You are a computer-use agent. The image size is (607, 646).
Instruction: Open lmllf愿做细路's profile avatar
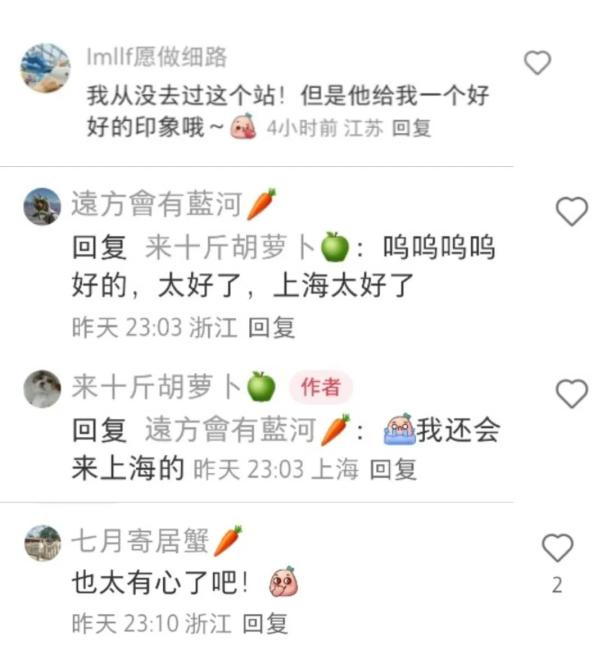click(x=45, y=68)
